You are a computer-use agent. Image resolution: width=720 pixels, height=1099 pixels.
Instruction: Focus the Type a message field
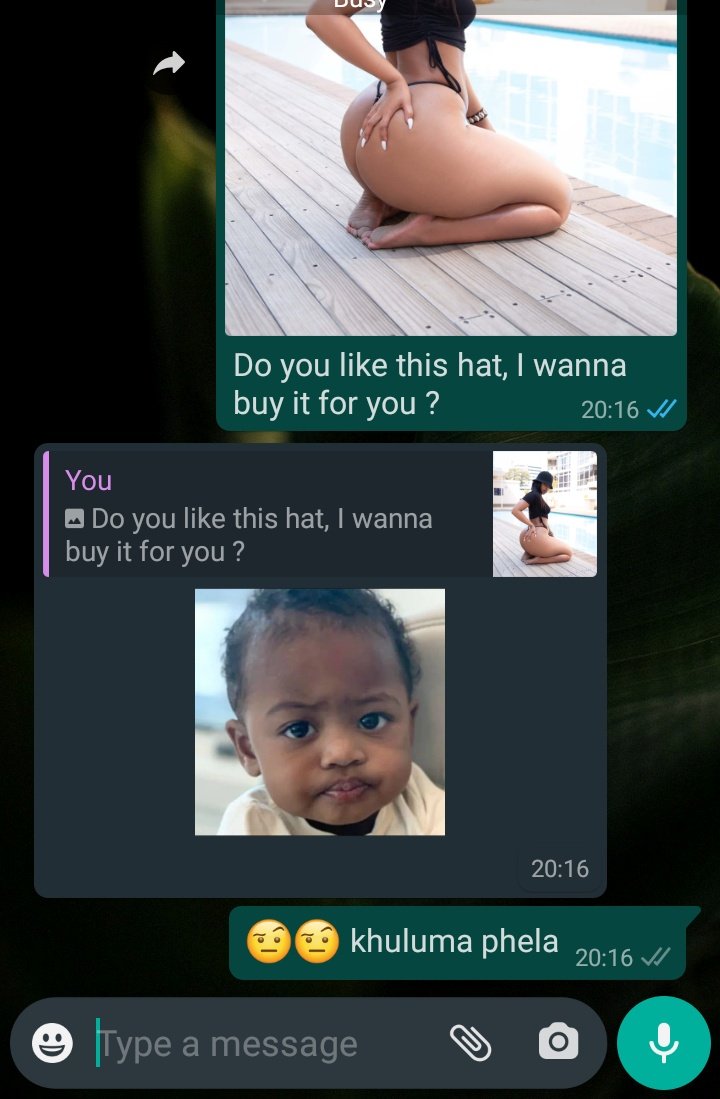(x=260, y=1044)
